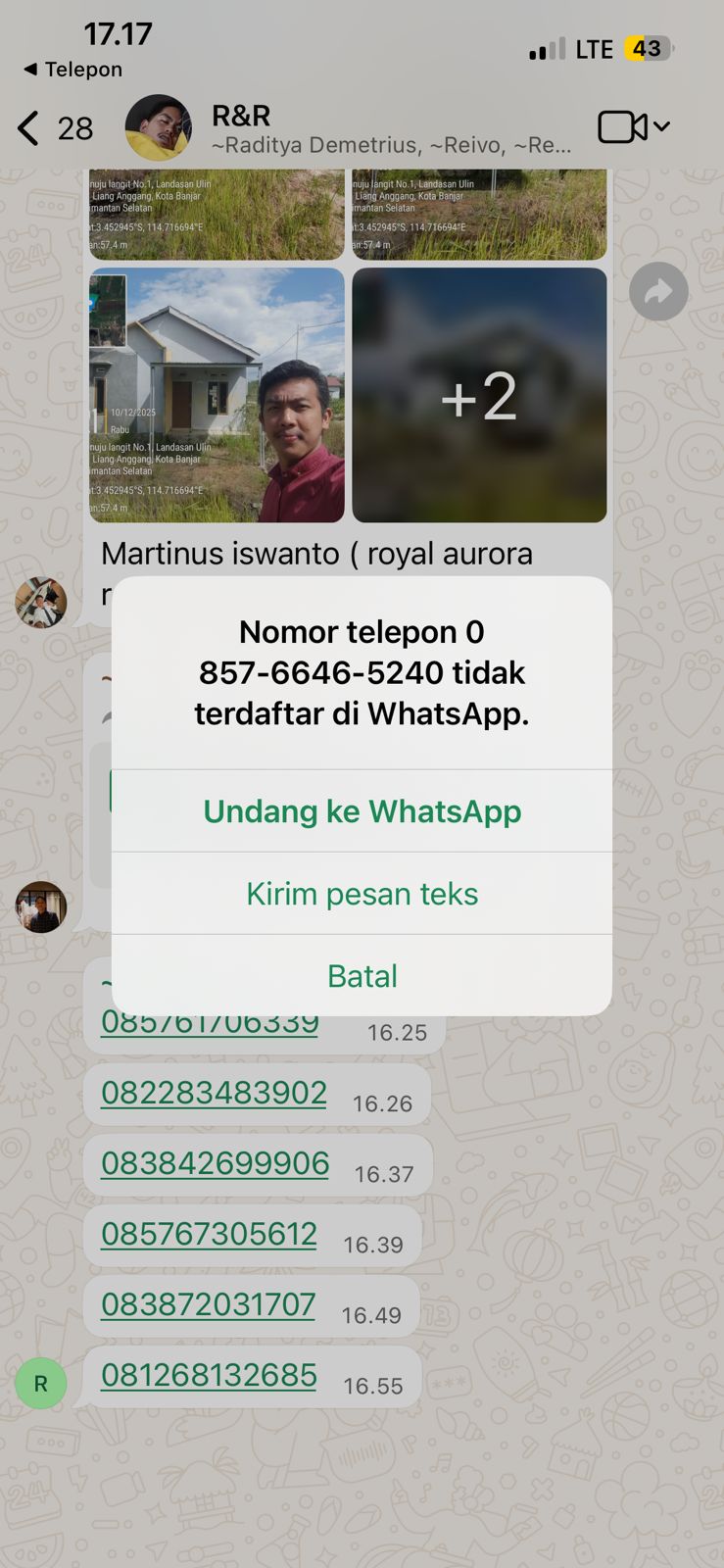Tap Undang ke WhatsApp
The height and width of the screenshot is (1568, 724).
click(x=362, y=810)
